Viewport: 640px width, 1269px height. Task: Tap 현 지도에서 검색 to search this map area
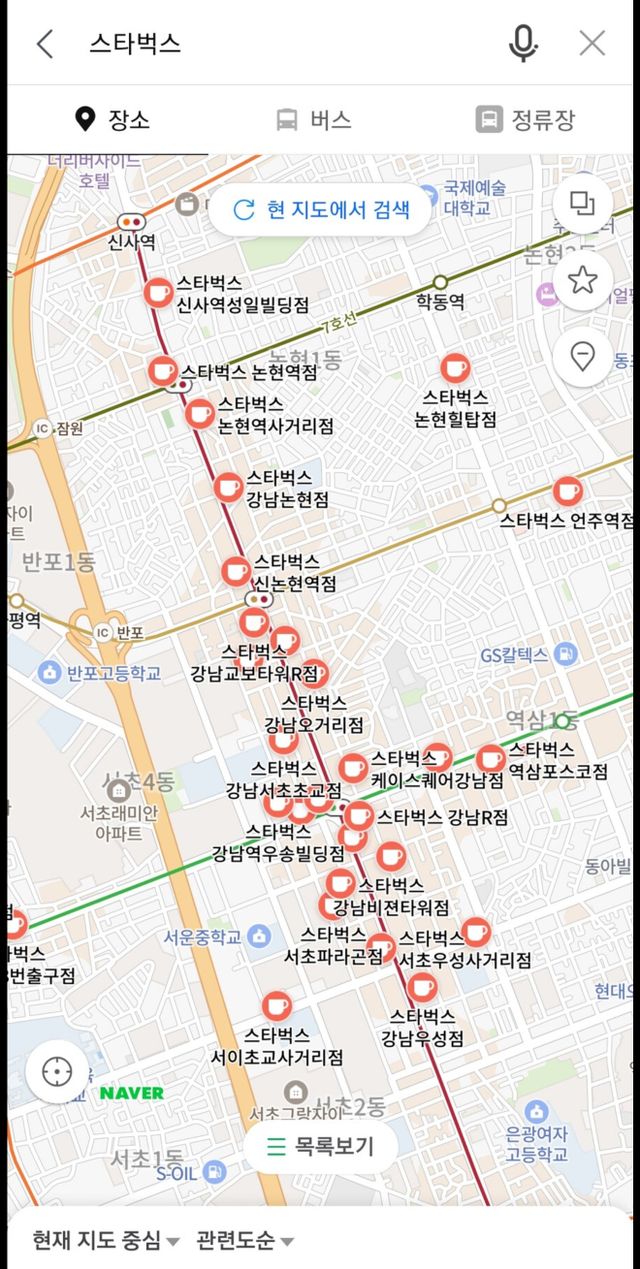320,209
